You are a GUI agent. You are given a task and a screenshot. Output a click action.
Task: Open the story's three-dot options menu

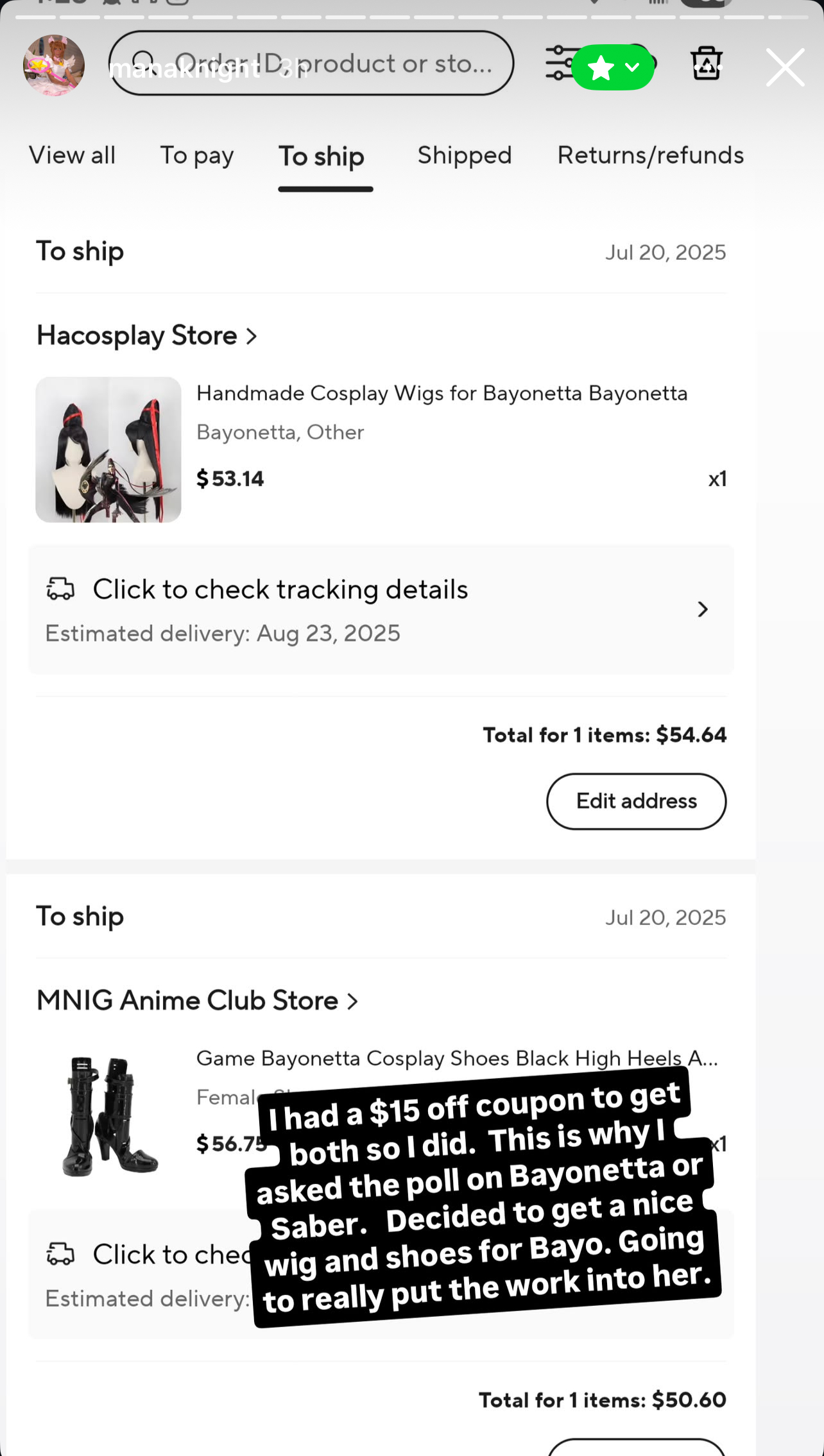[x=709, y=67]
